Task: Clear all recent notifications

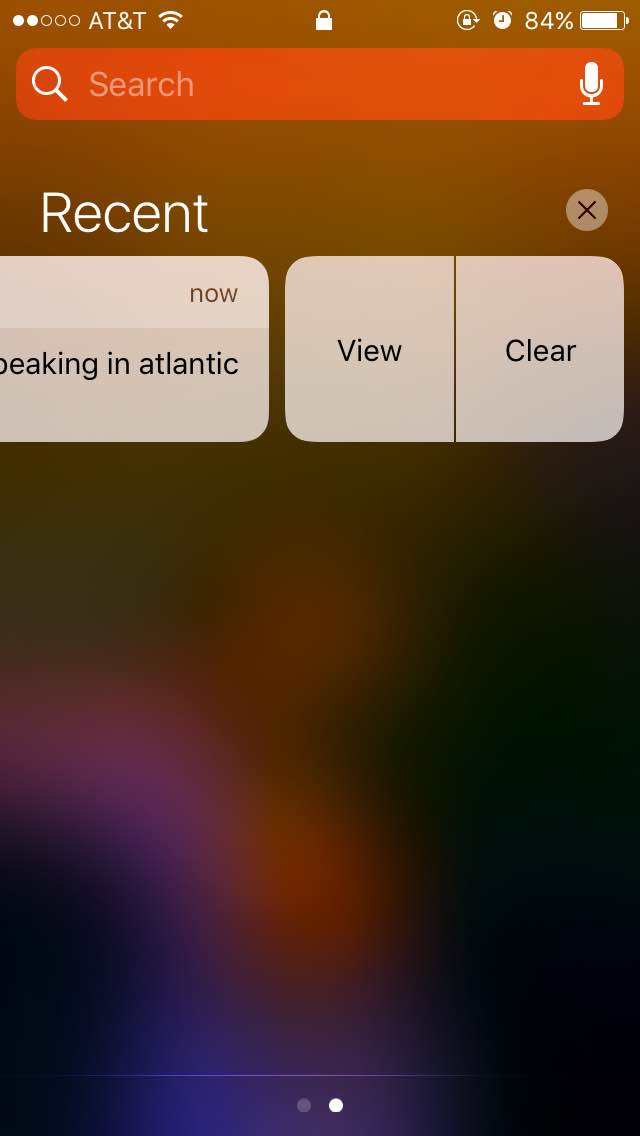Action: [x=587, y=210]
